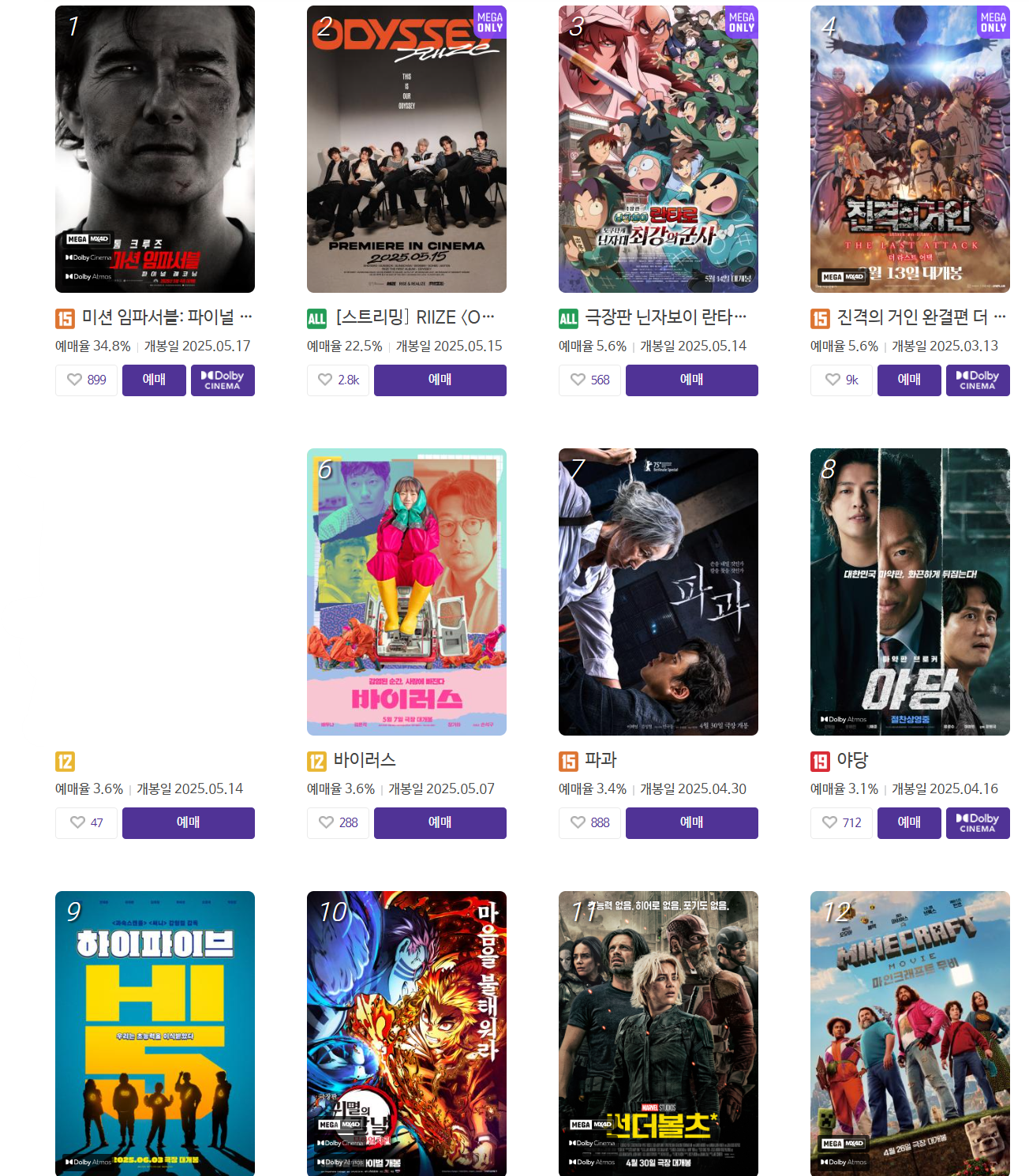Open the RIIZE Odyssey streaming poster

click(x=406, y=149)
